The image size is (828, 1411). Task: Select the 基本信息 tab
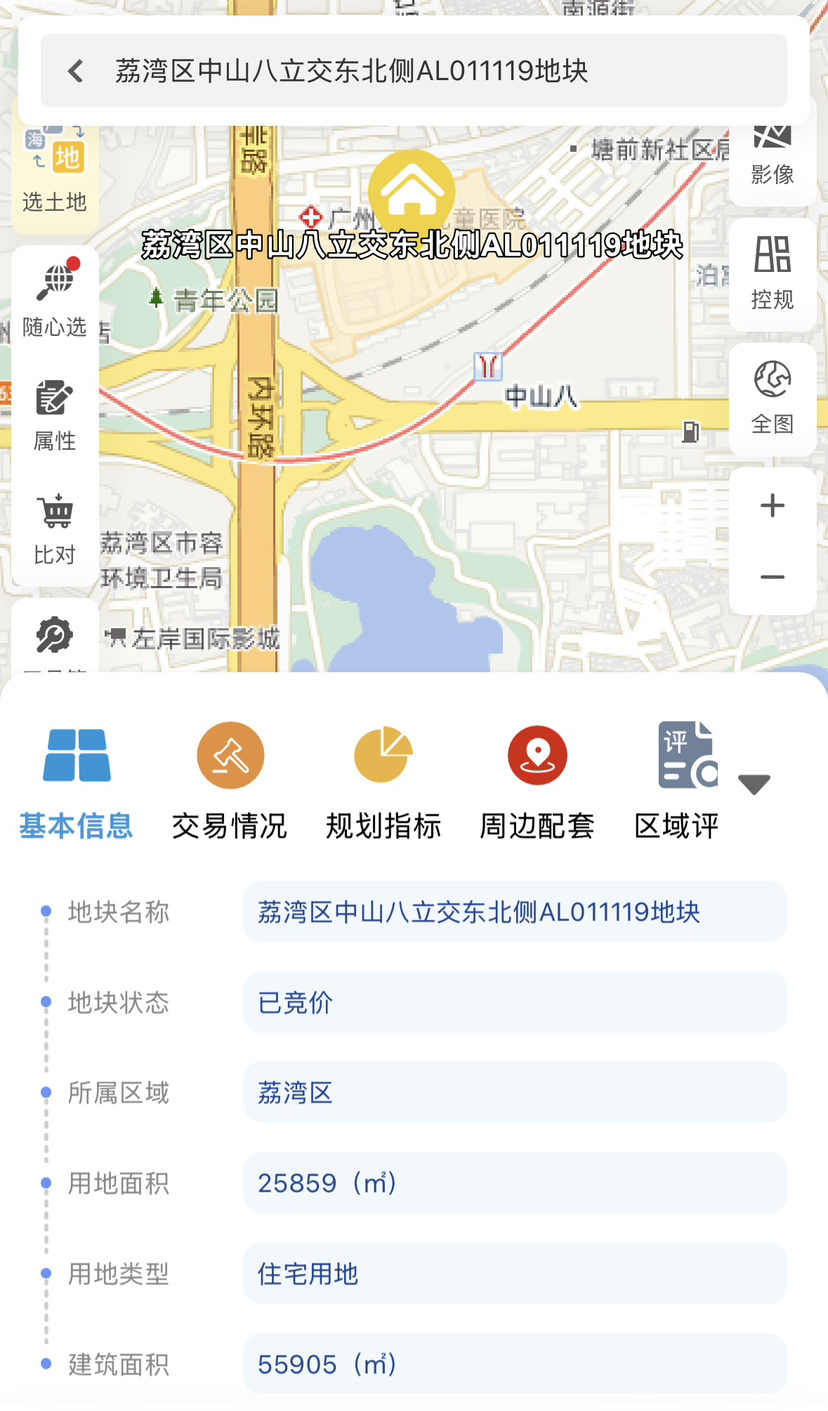pyautogui.click(x=76, y=782)
